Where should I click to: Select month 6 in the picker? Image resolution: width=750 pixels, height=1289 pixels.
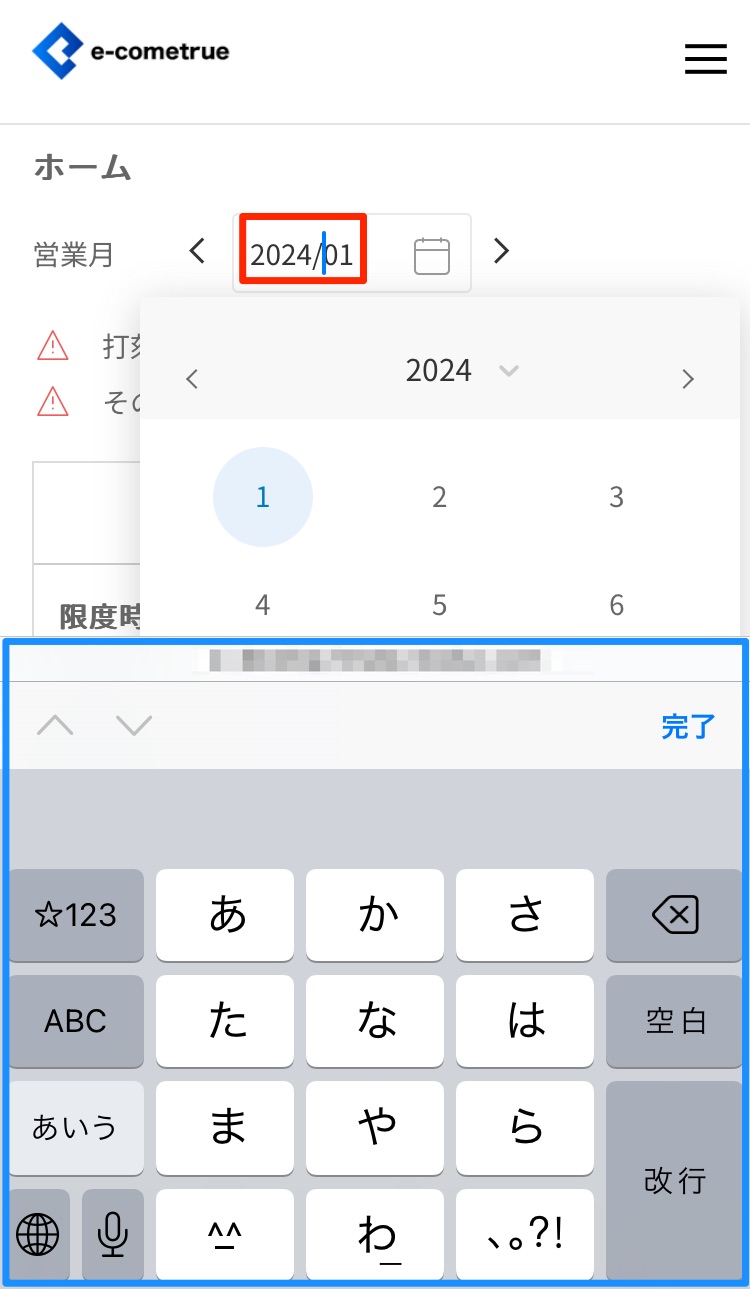click(x=616, y=605)
